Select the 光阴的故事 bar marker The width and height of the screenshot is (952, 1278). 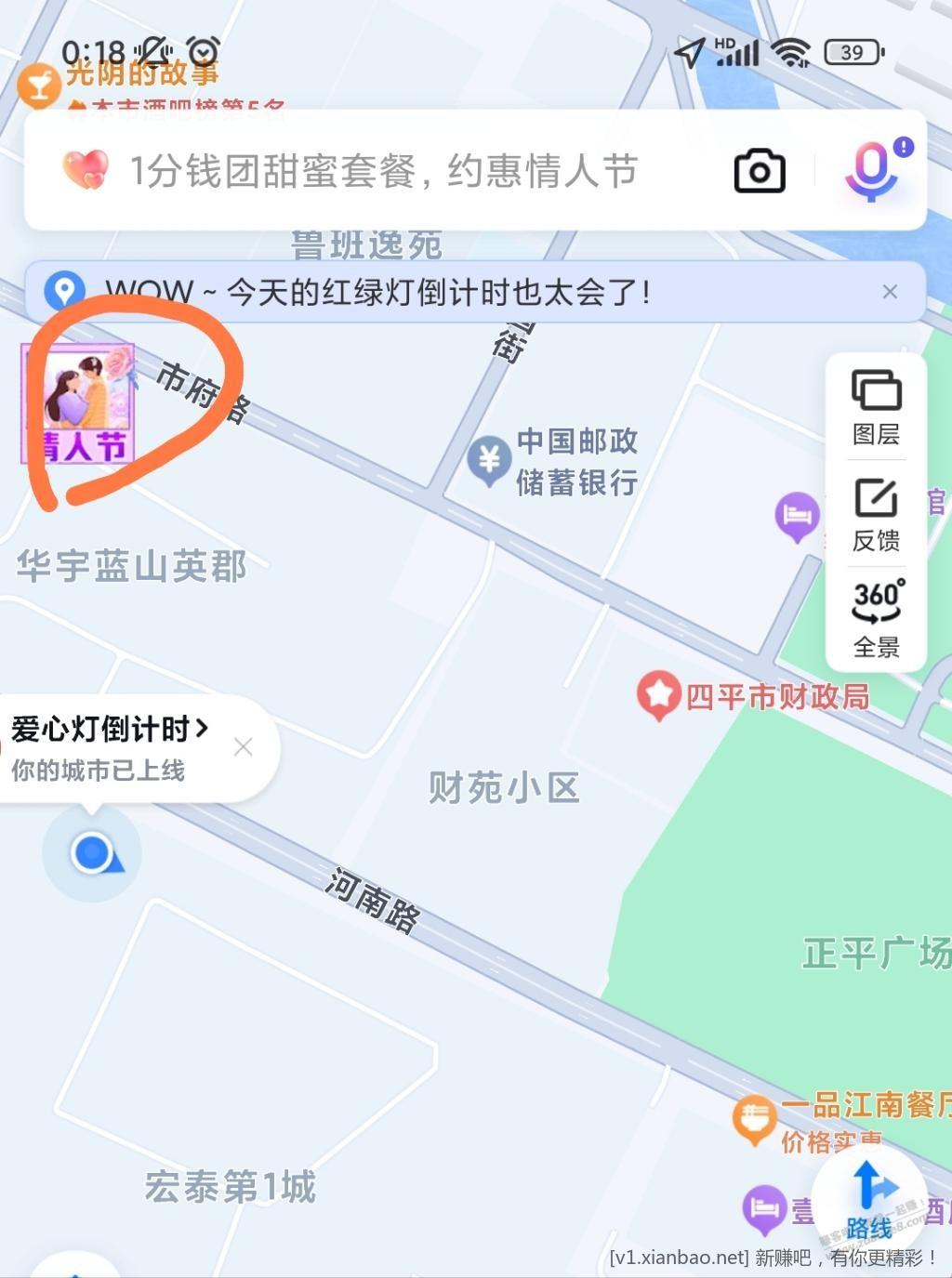pos(39,86)
